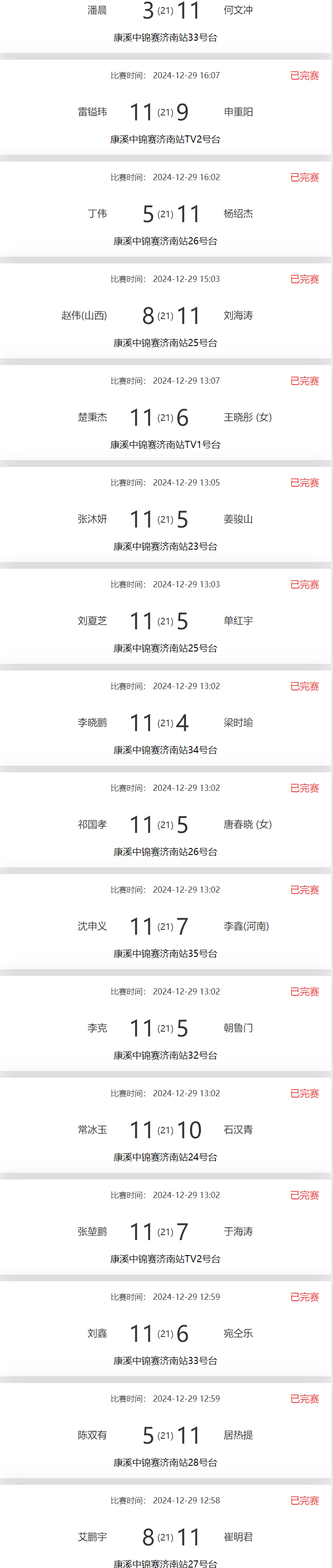View the 雷镒玮 vs 申重阳 match details

click(x=165, y=112)
